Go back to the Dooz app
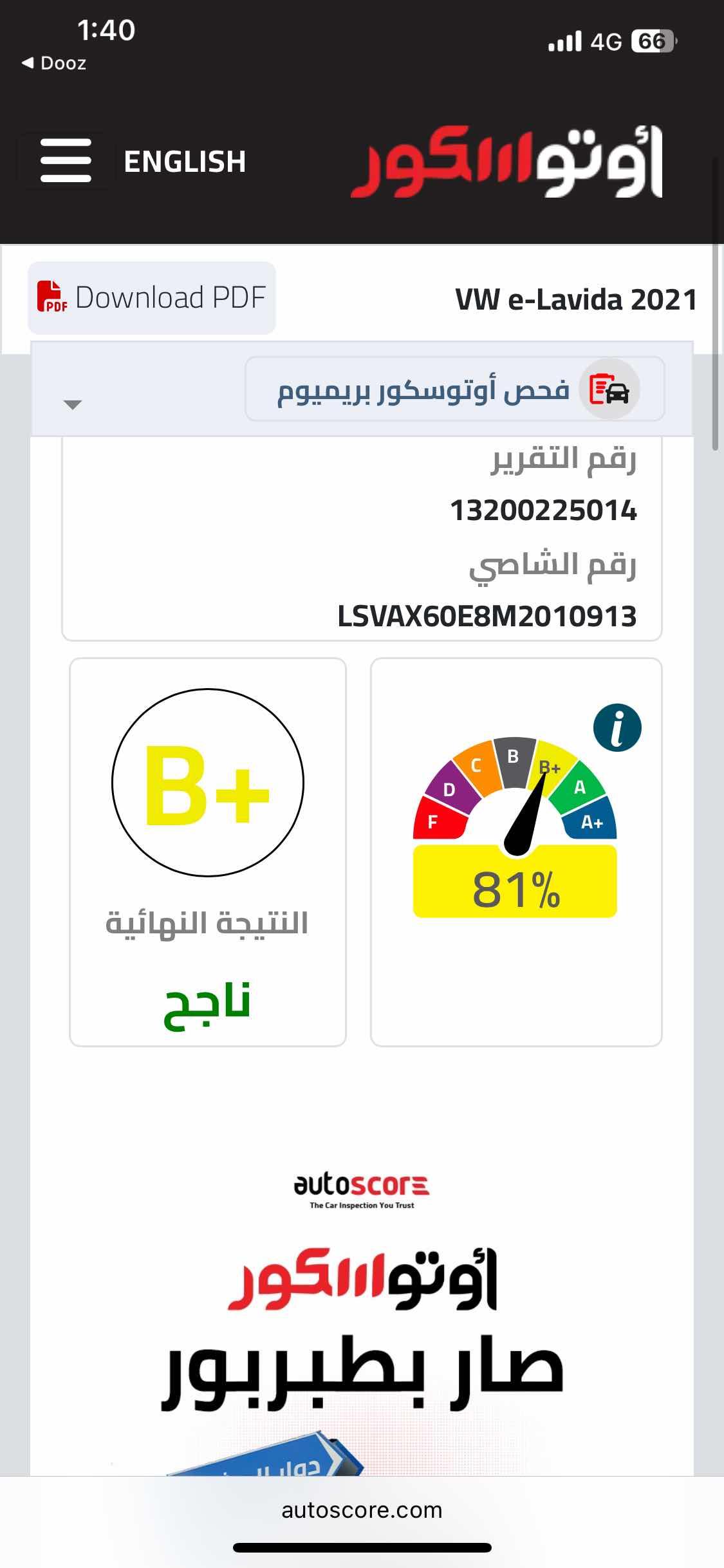Viewport: 724px width, 1568px height. (x=54, y=63)
